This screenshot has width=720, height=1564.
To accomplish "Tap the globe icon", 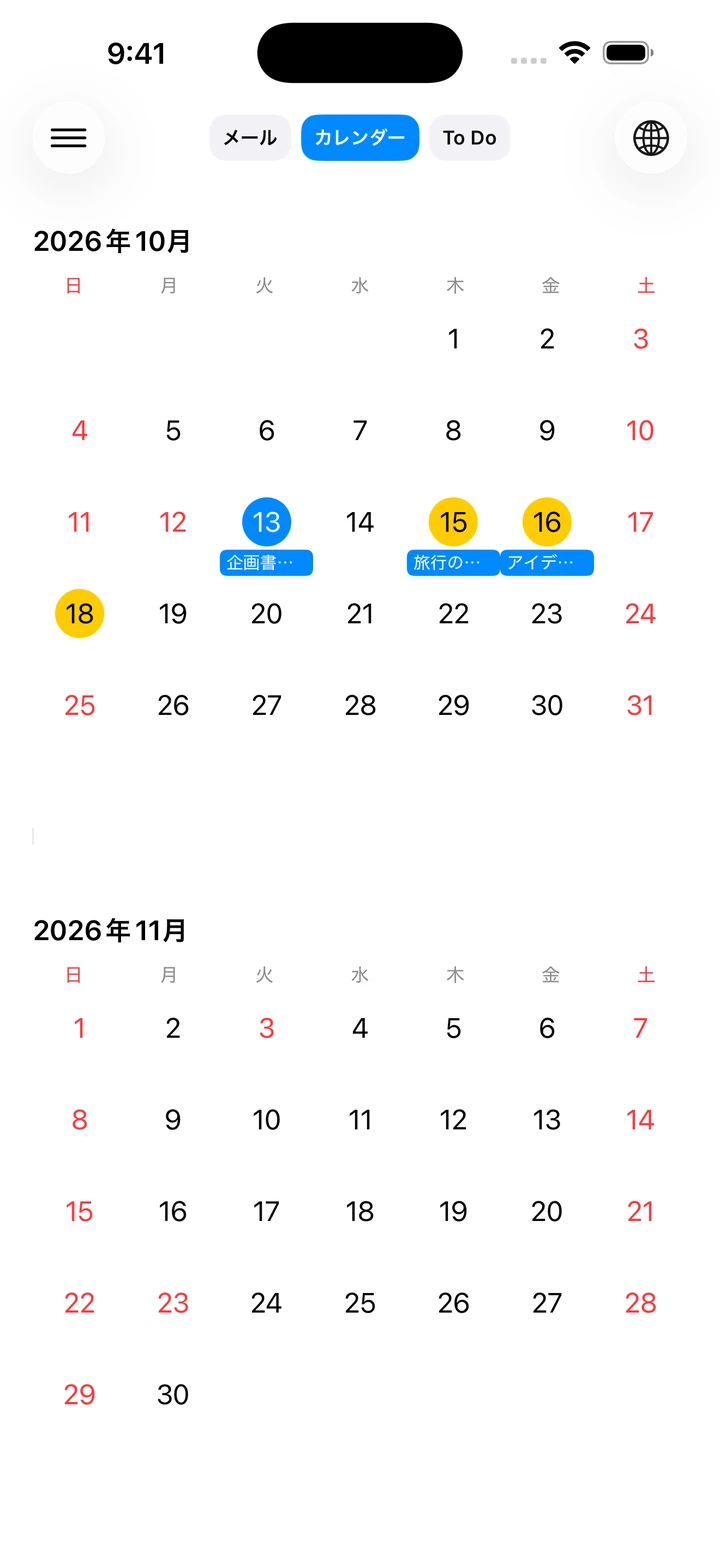I will 651,138.
